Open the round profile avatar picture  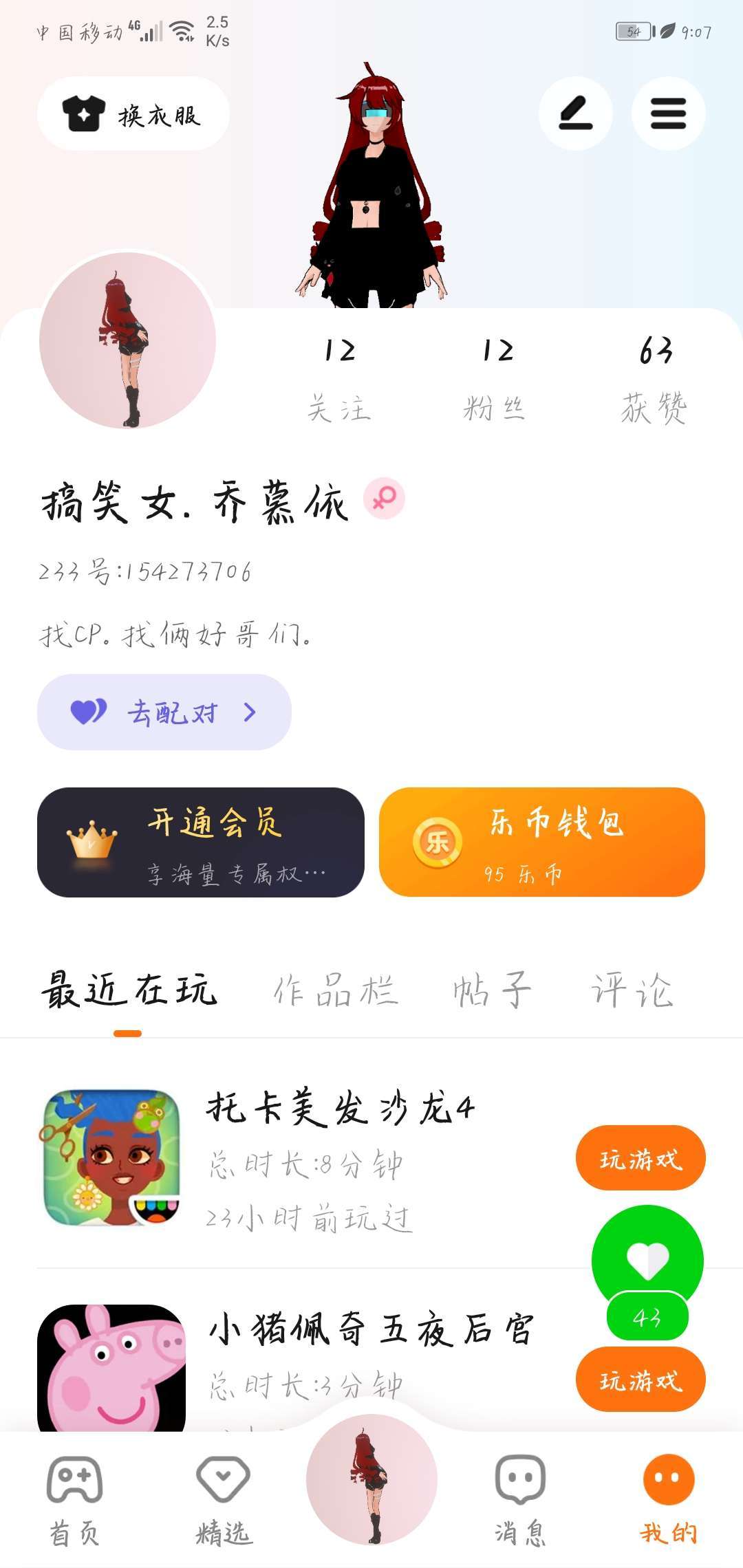pos(128,340)
